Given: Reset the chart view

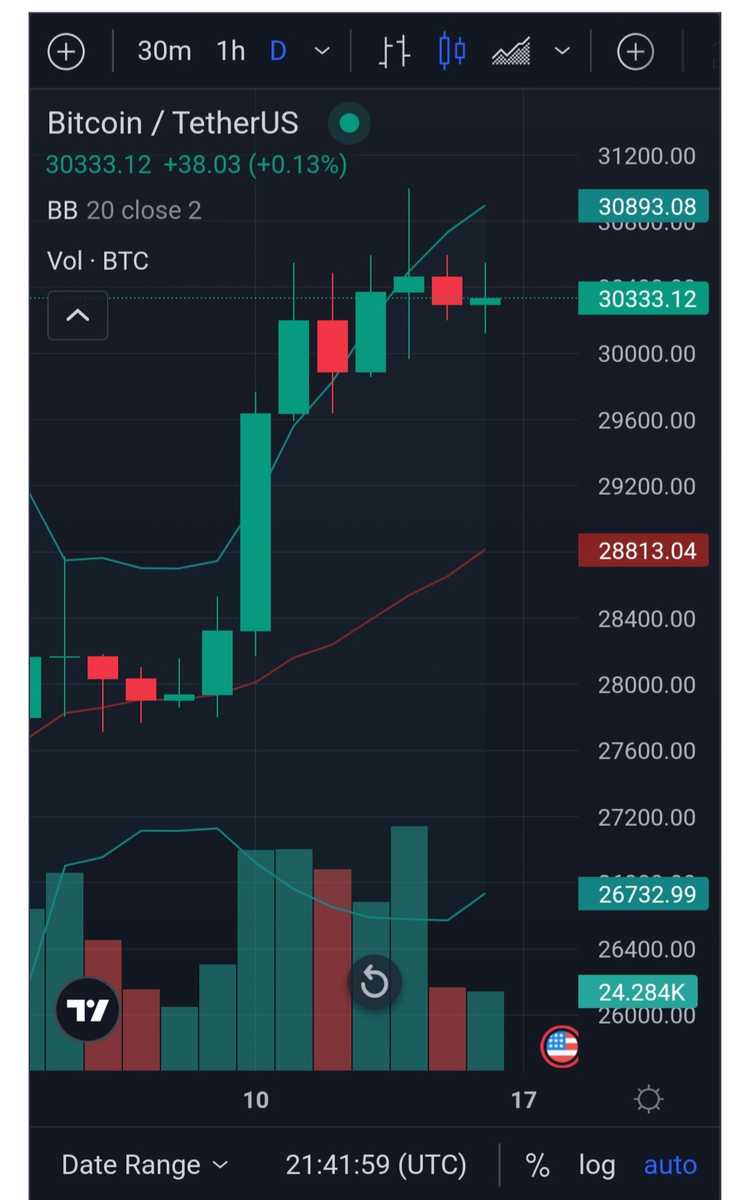Looking at the screenshot, I should click(x=374, y=982).
